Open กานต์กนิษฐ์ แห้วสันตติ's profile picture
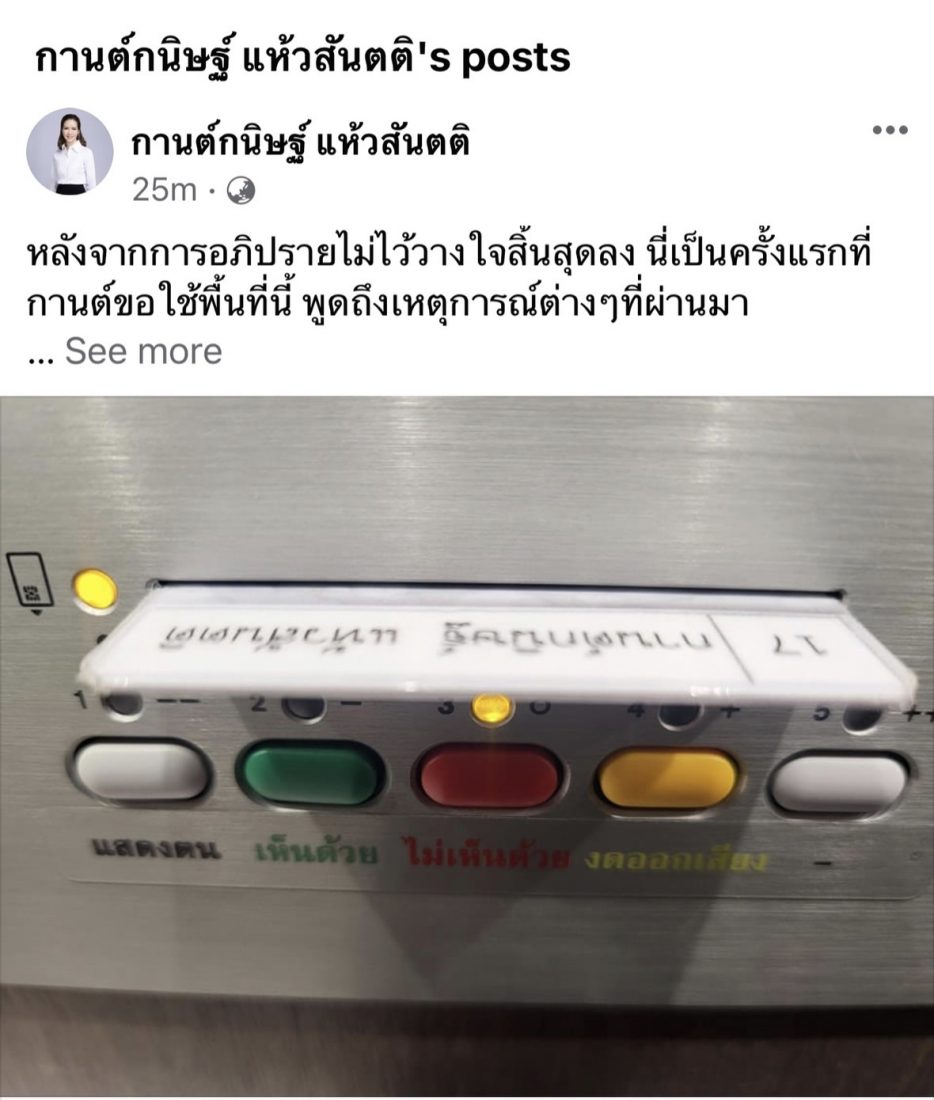Viewport: 934px width, 1100px height. coord(69,151)
